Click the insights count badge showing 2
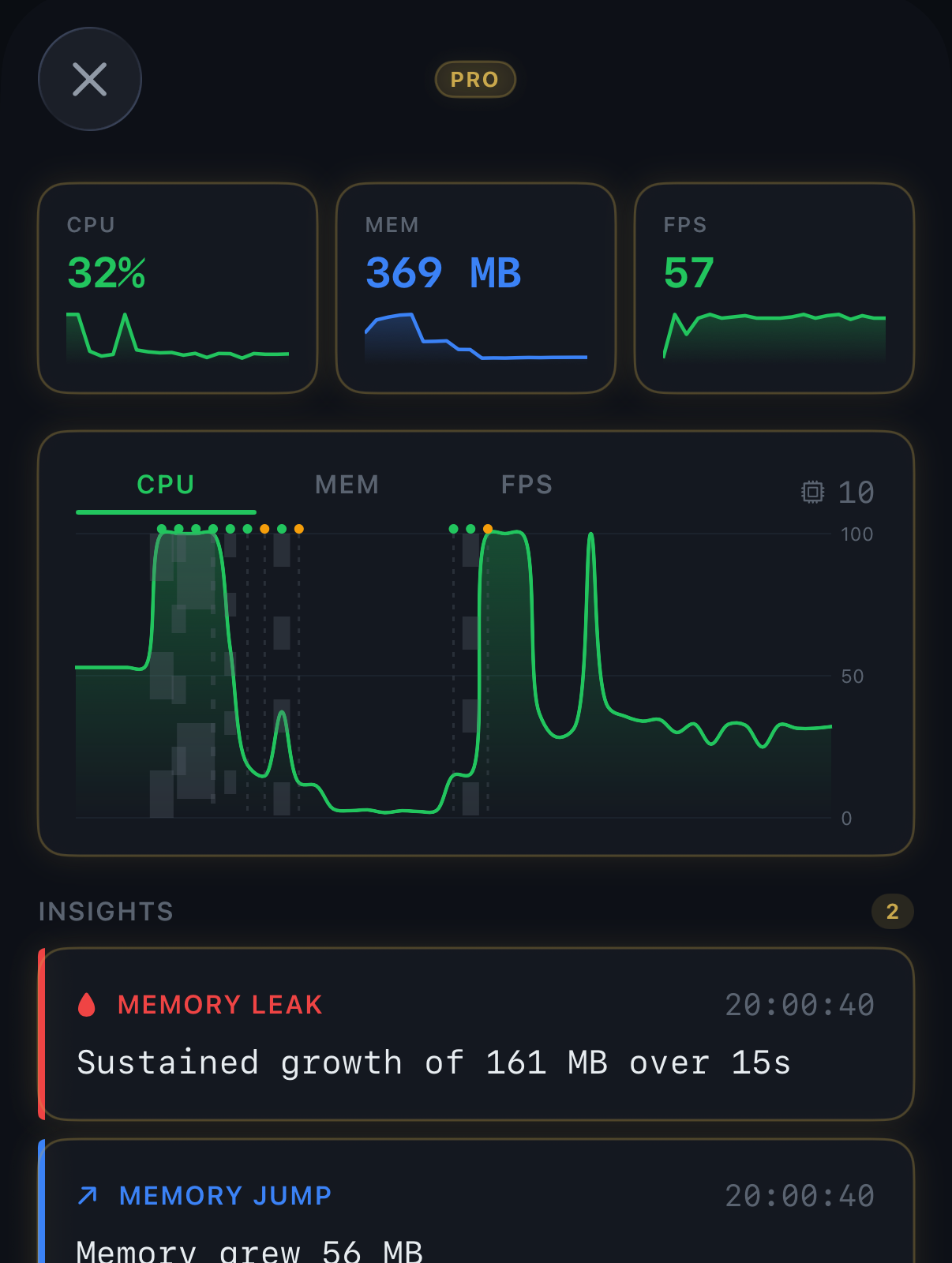The image size is (952, 1263). coord(891,912)
